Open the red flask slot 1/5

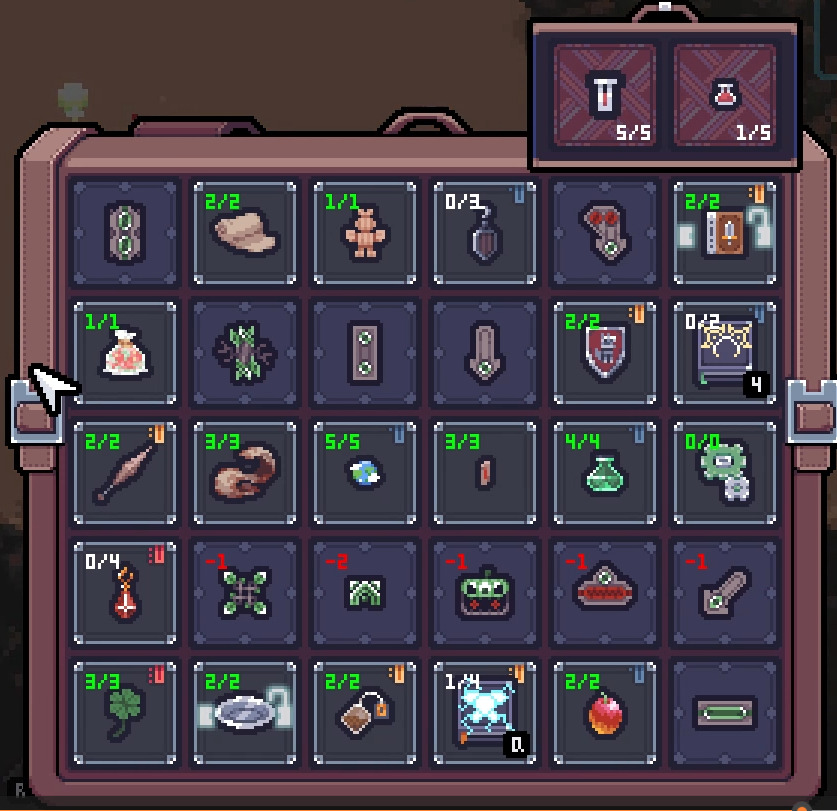(725, 96)
